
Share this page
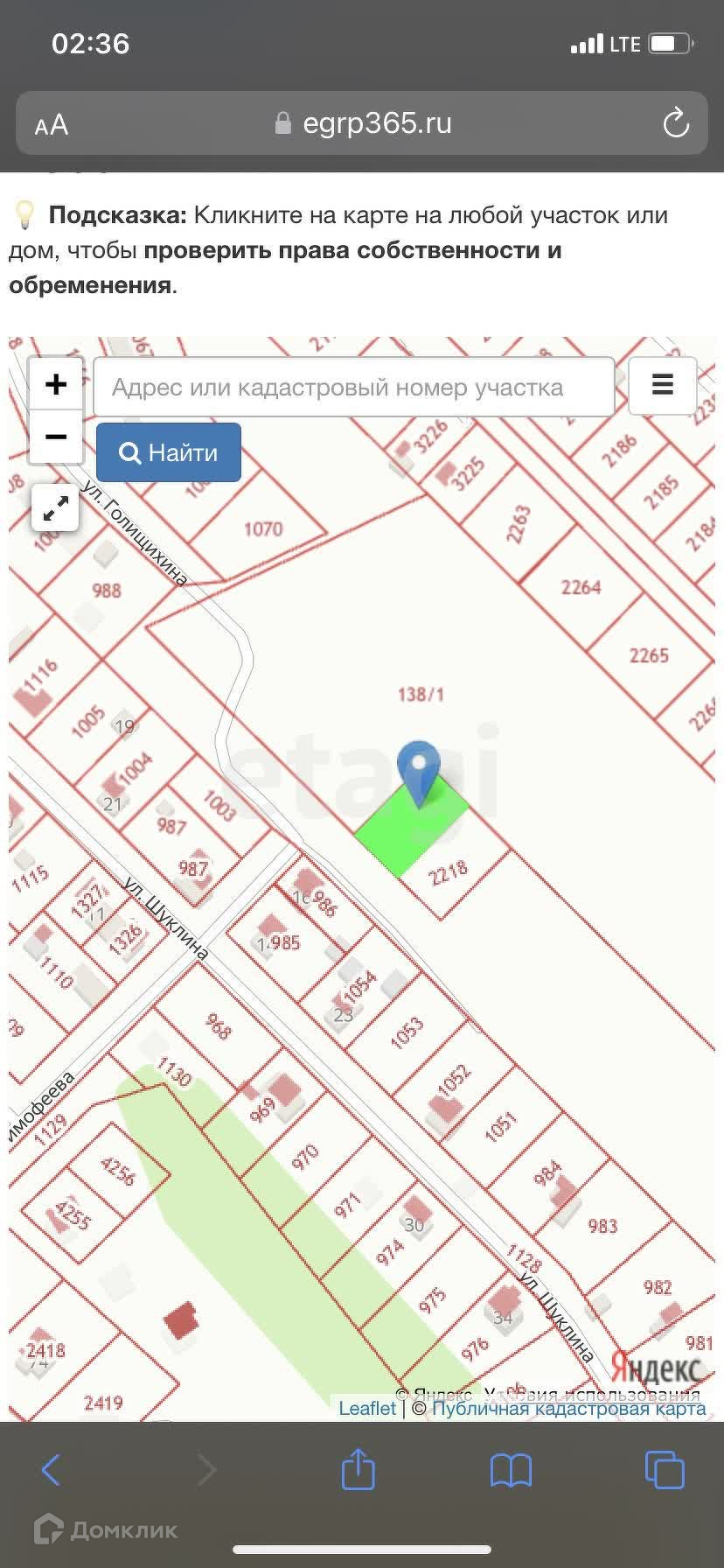pos(358,1469)
